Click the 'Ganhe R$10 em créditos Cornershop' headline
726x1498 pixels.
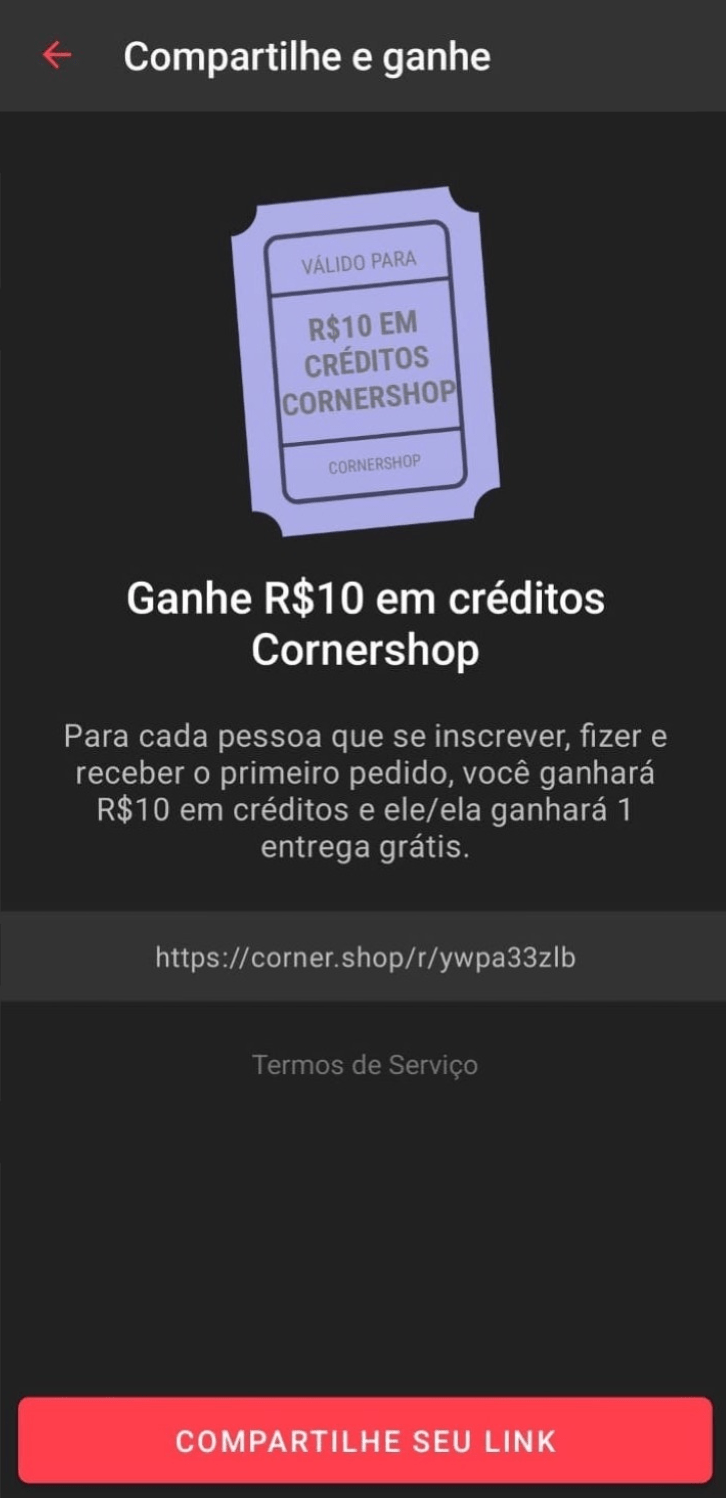tap(364, 624)
